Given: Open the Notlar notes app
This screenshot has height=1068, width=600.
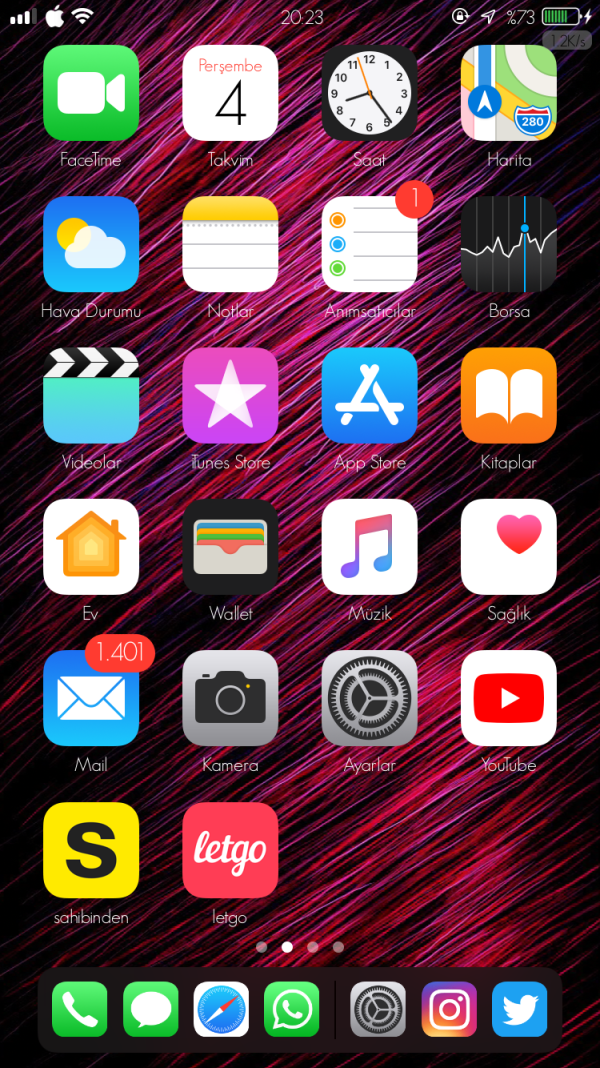Looking at the screenshot, I should (230, 244).
